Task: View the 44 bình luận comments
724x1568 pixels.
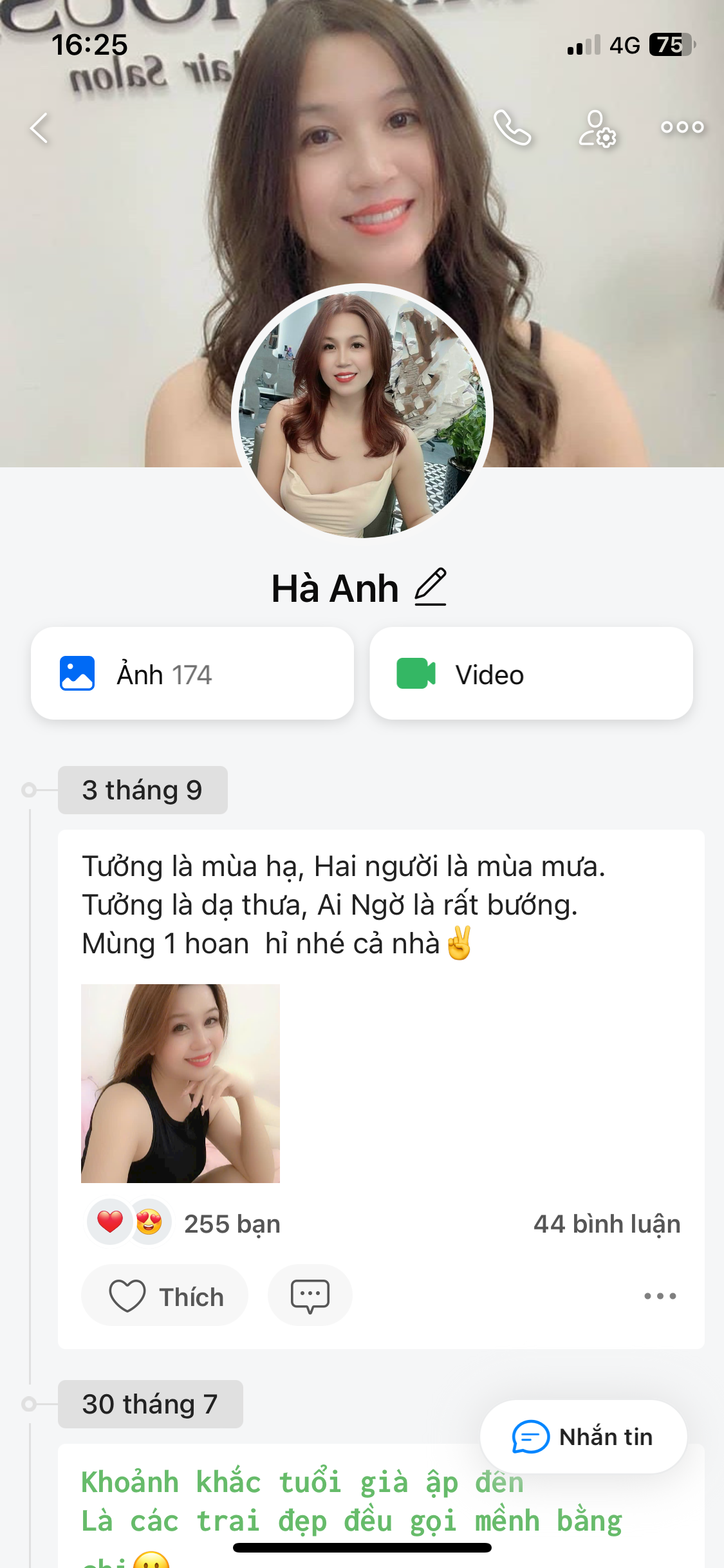Action: 606,1224
